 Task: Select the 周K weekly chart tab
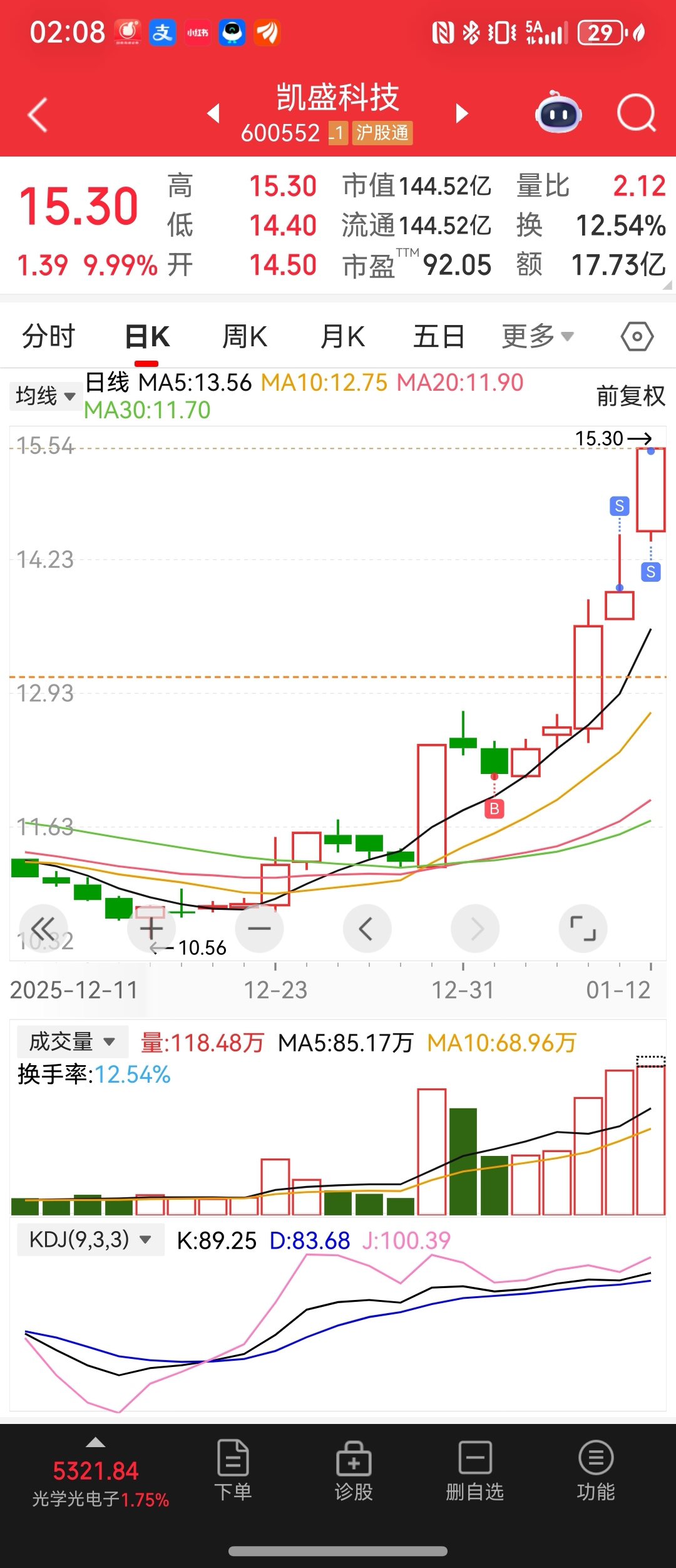tap(245, 337)
